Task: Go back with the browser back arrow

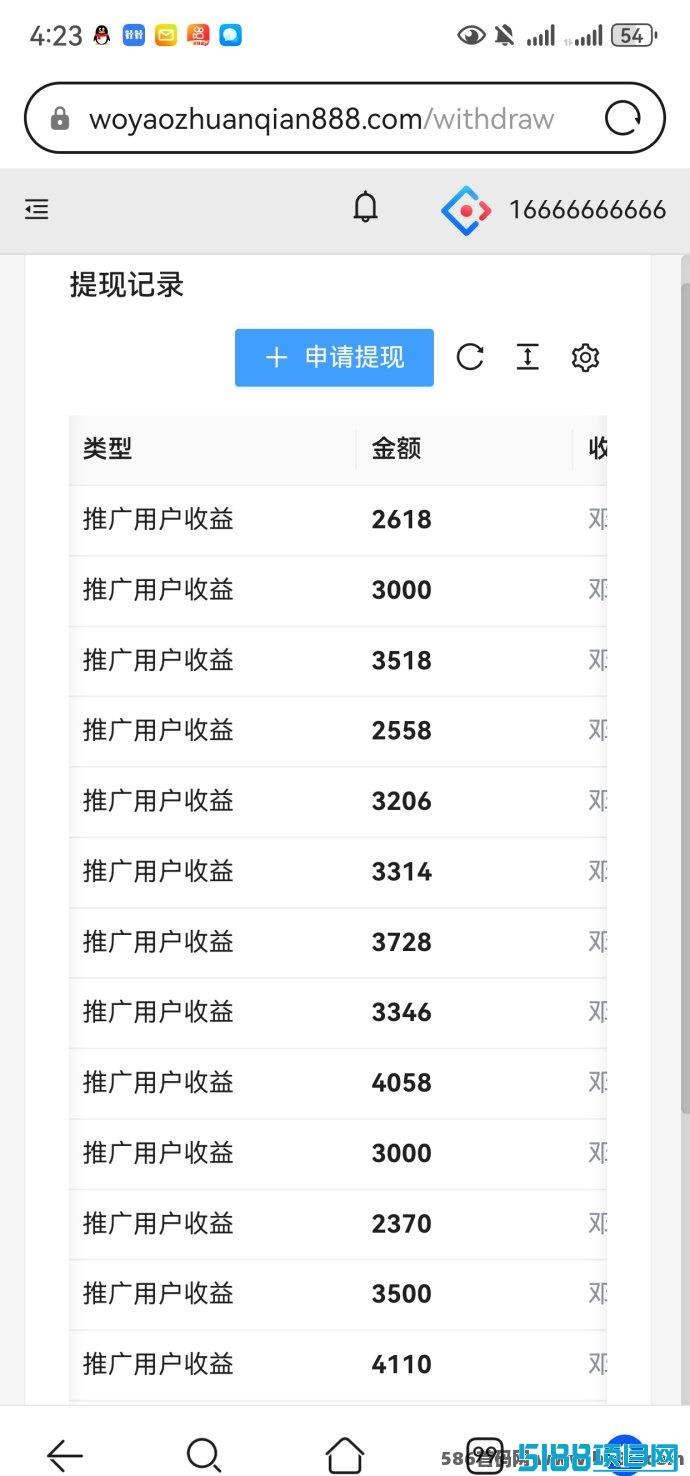Action: pyautogui.click(x=65, y=1454)
